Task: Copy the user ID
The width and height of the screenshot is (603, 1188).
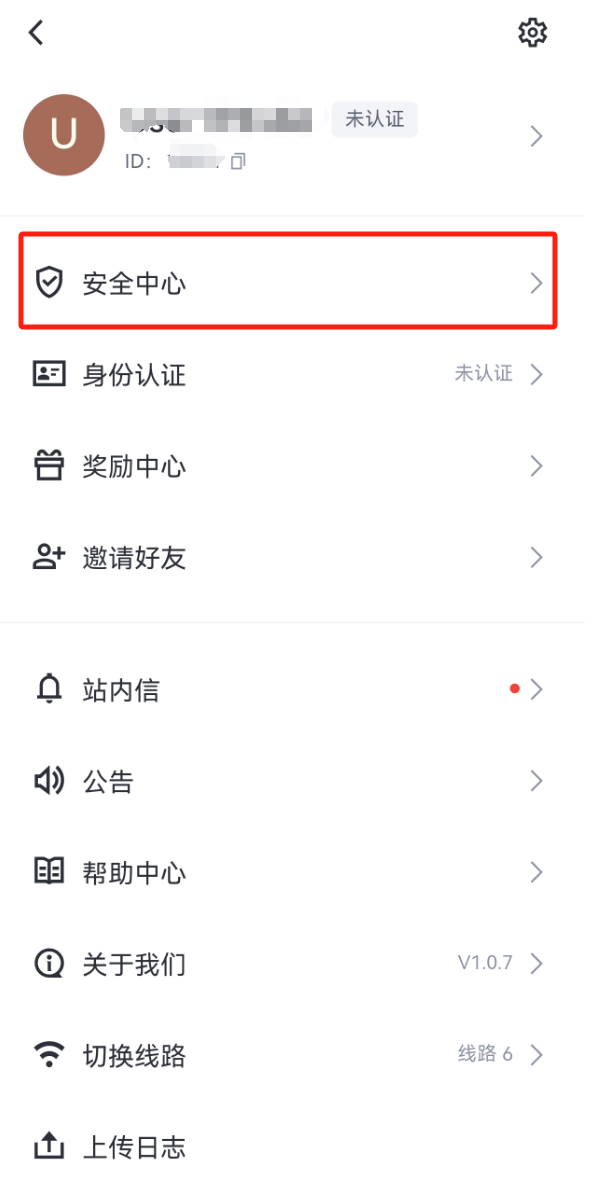Action: 238,161
